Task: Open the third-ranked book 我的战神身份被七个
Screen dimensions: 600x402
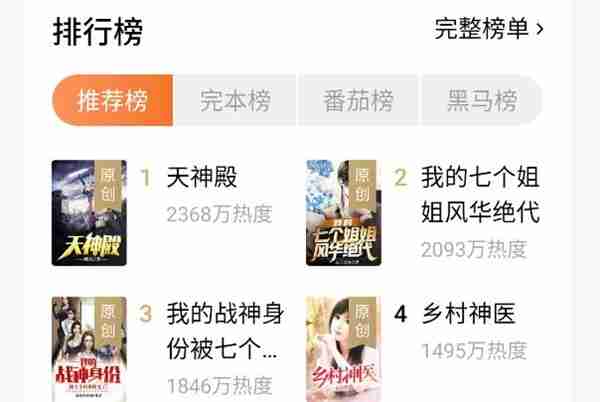Action: [x=221, y=331]
